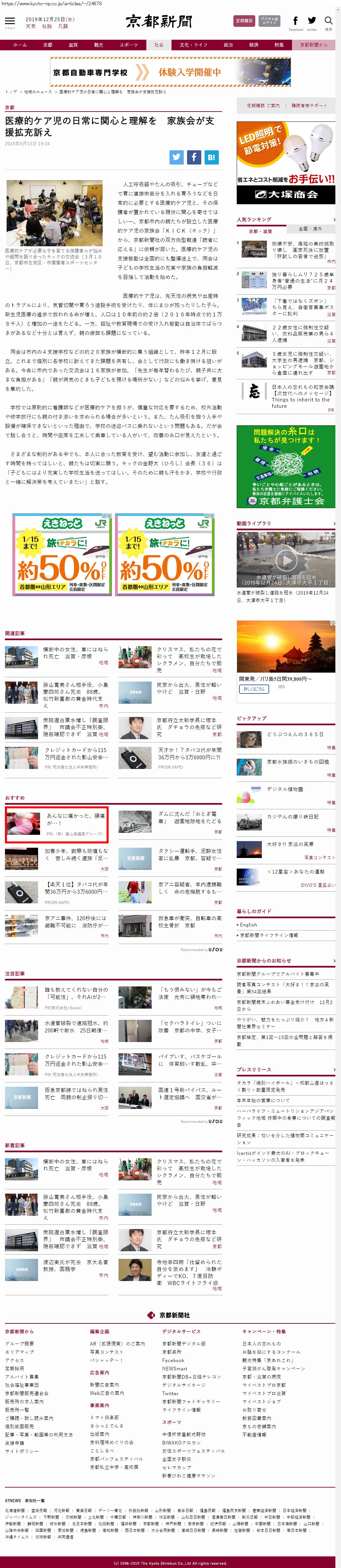Switch to the 滋賀 nav tab
This screenshot has height=1568, width=341.
(73, 44)
